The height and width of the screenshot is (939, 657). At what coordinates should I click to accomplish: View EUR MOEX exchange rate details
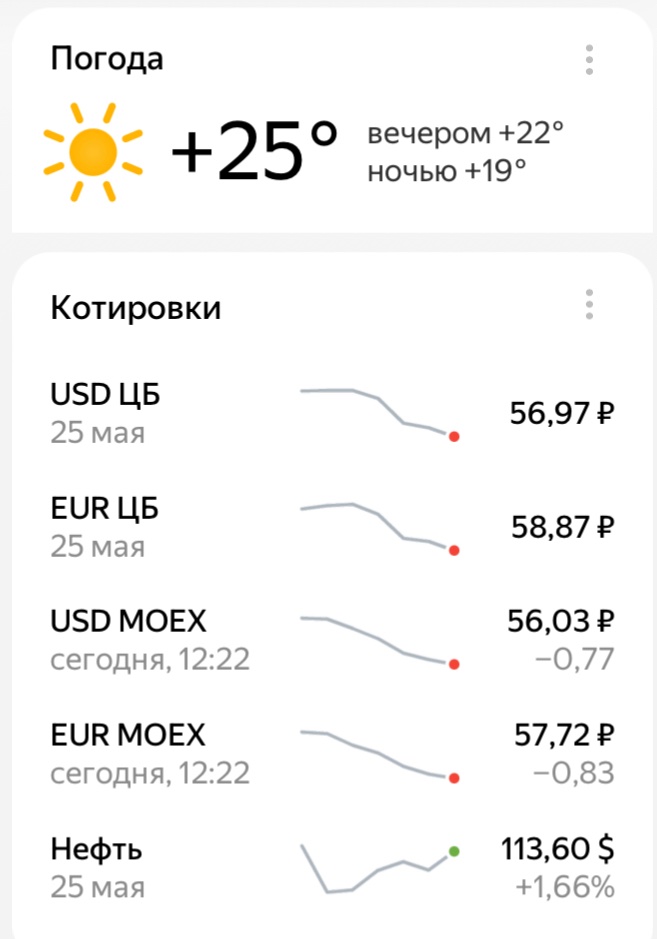(330, 754)
